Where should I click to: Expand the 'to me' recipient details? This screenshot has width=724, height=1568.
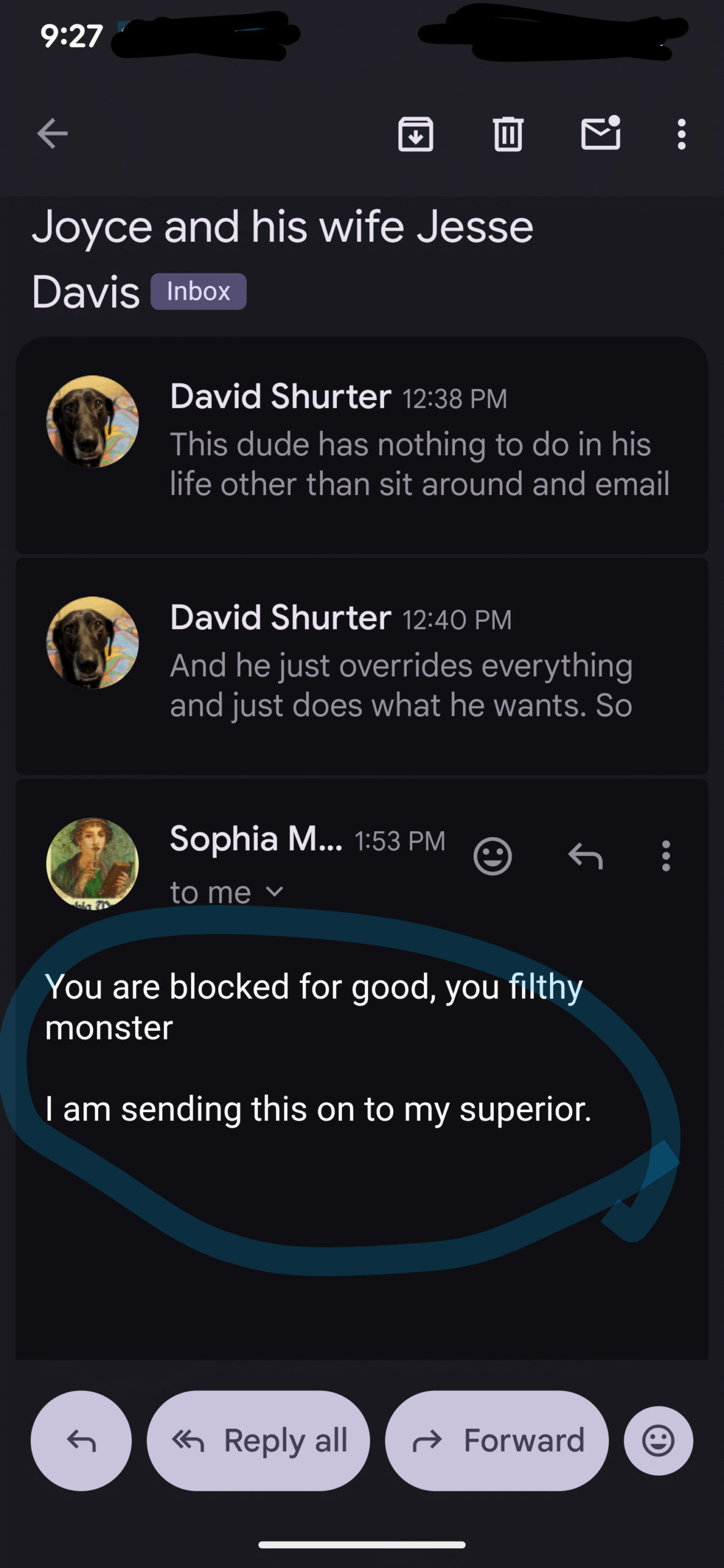click(x=227, y=892)
